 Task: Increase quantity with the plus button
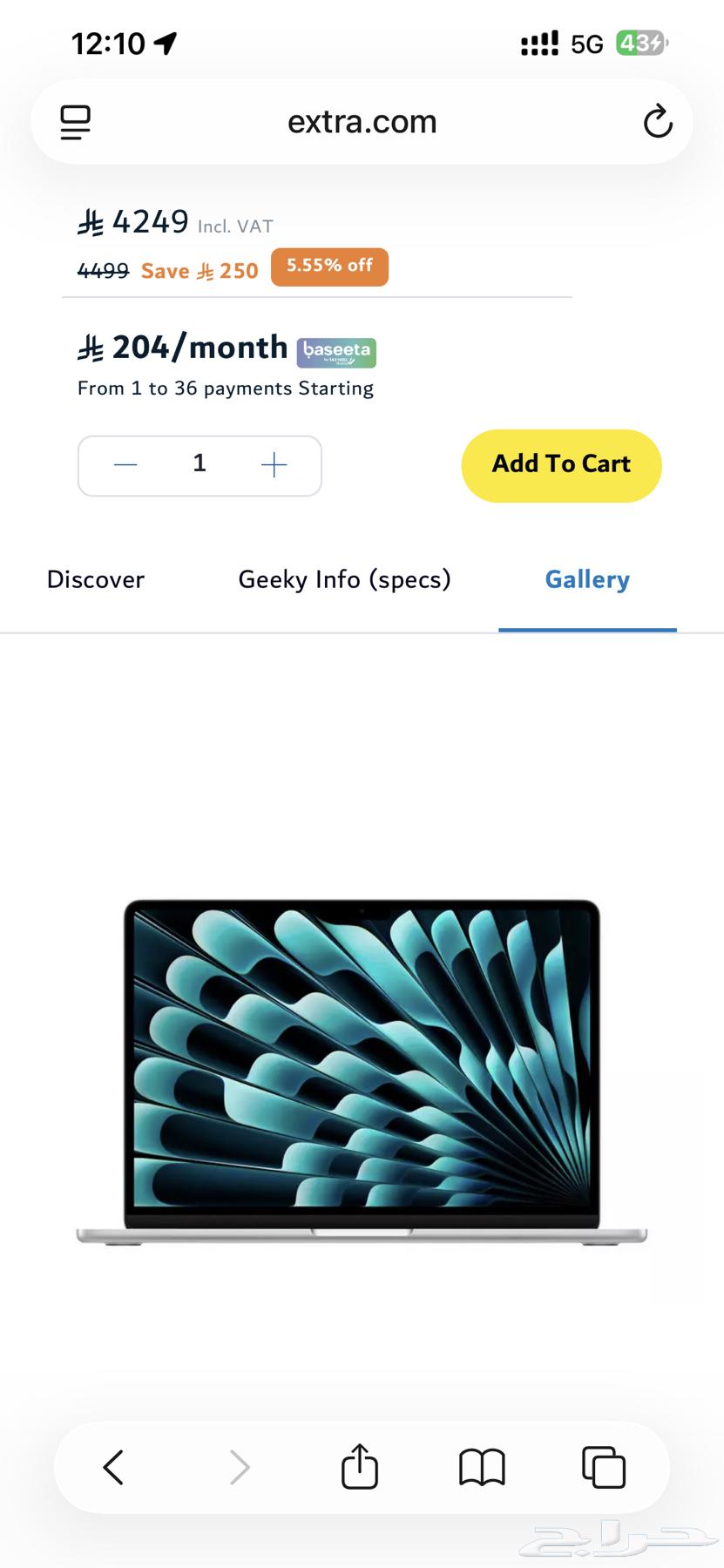274,465
